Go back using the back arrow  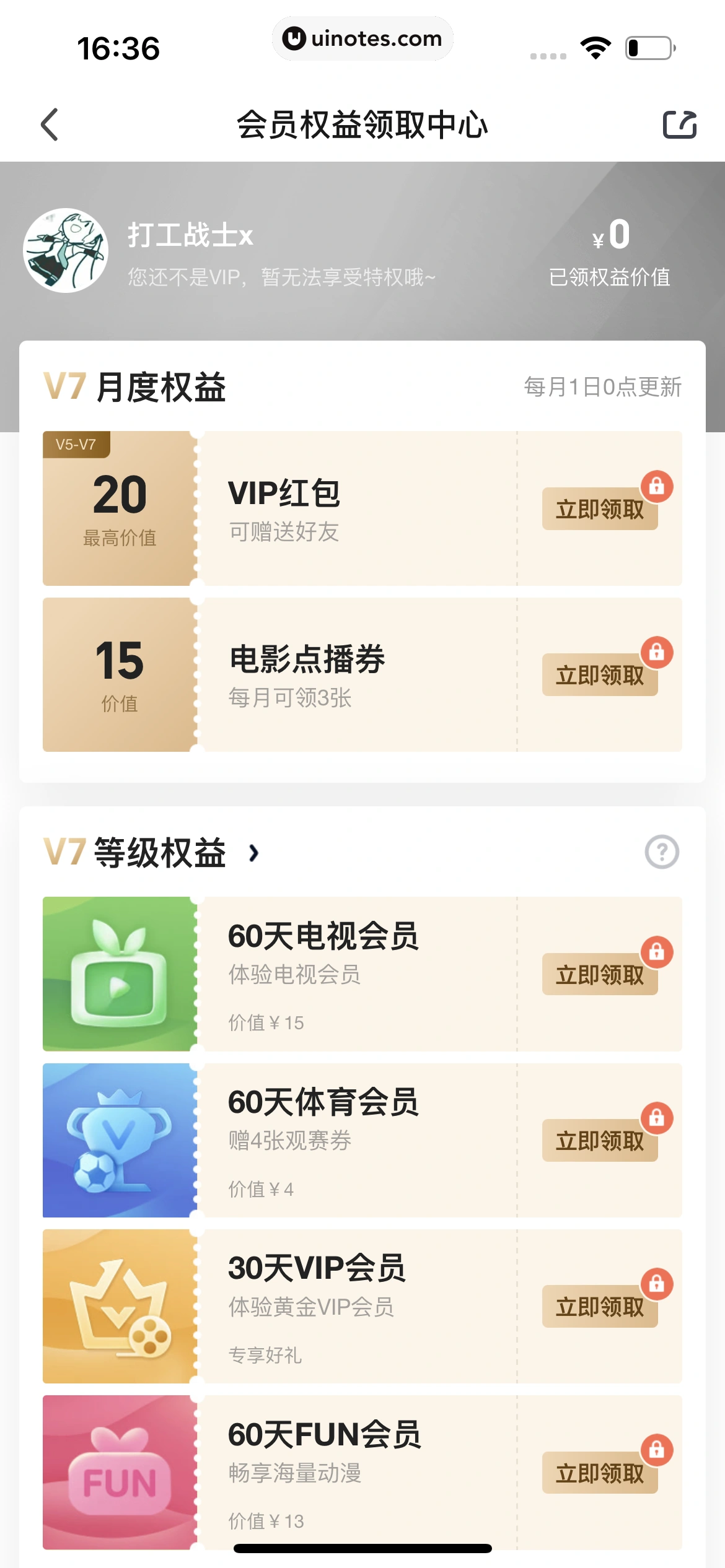pyautogui.click(x=48, y=124)
